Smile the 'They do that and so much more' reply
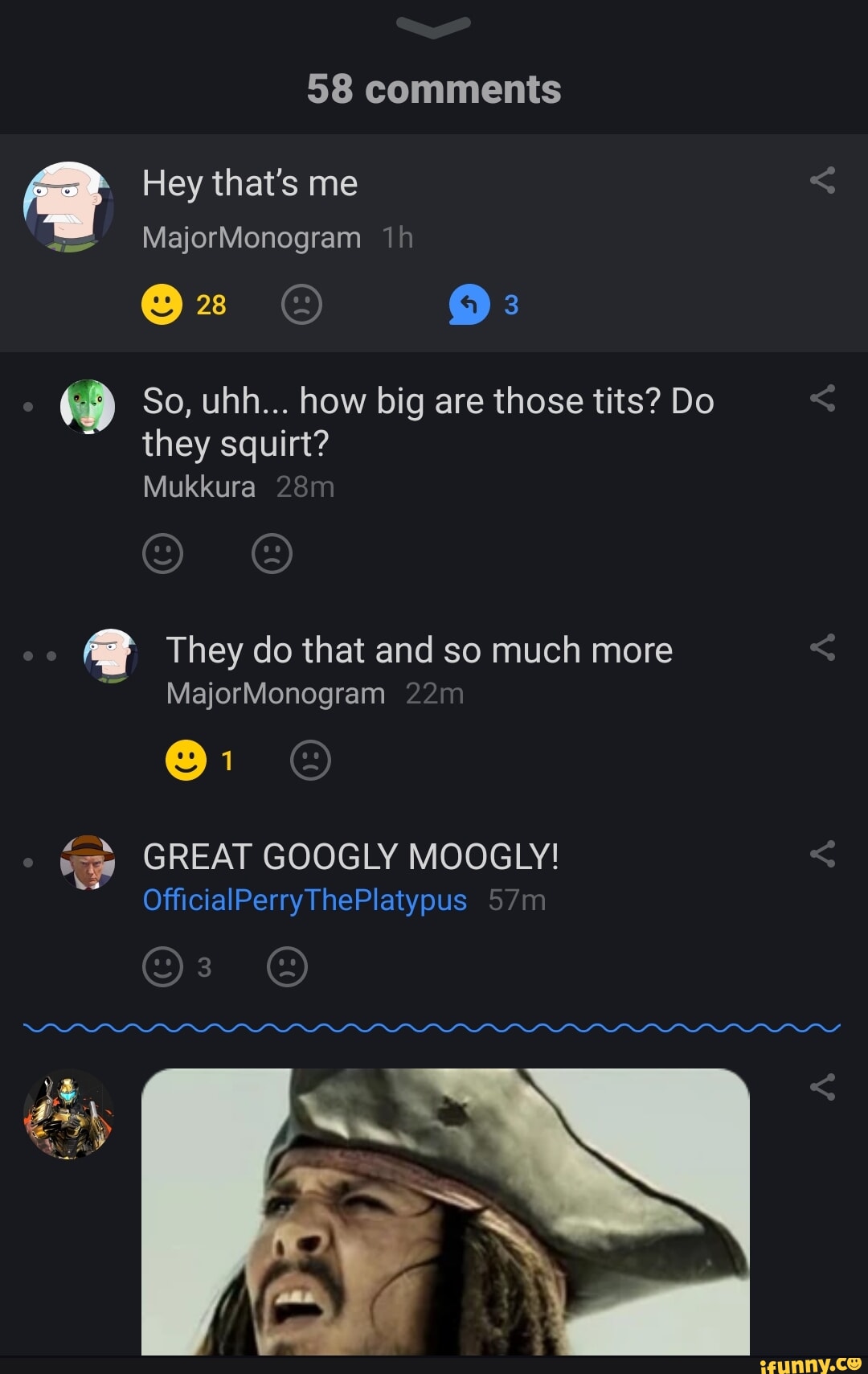 (x=186, y=760)
